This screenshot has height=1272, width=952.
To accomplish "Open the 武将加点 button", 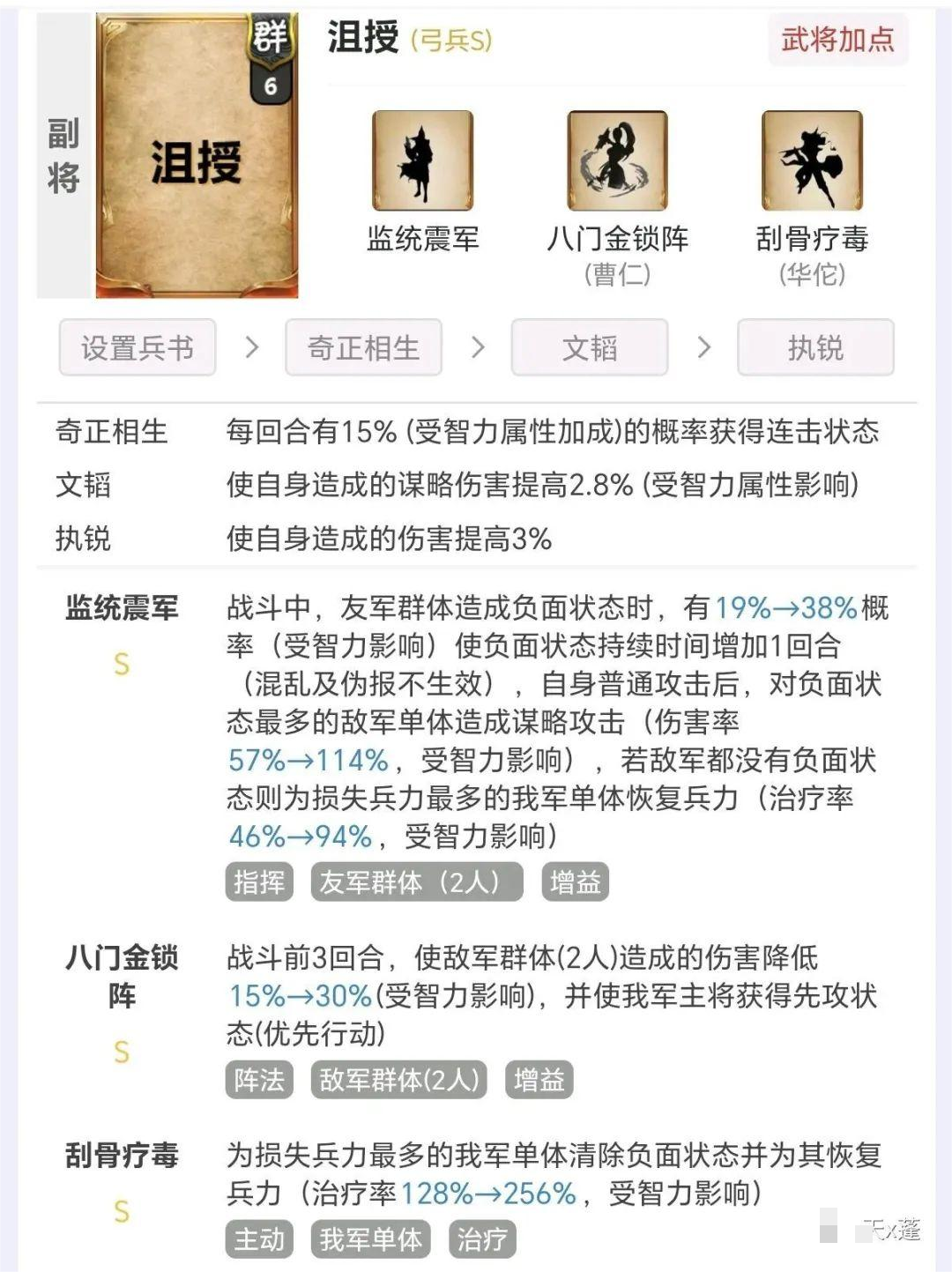I will point(837,40).
